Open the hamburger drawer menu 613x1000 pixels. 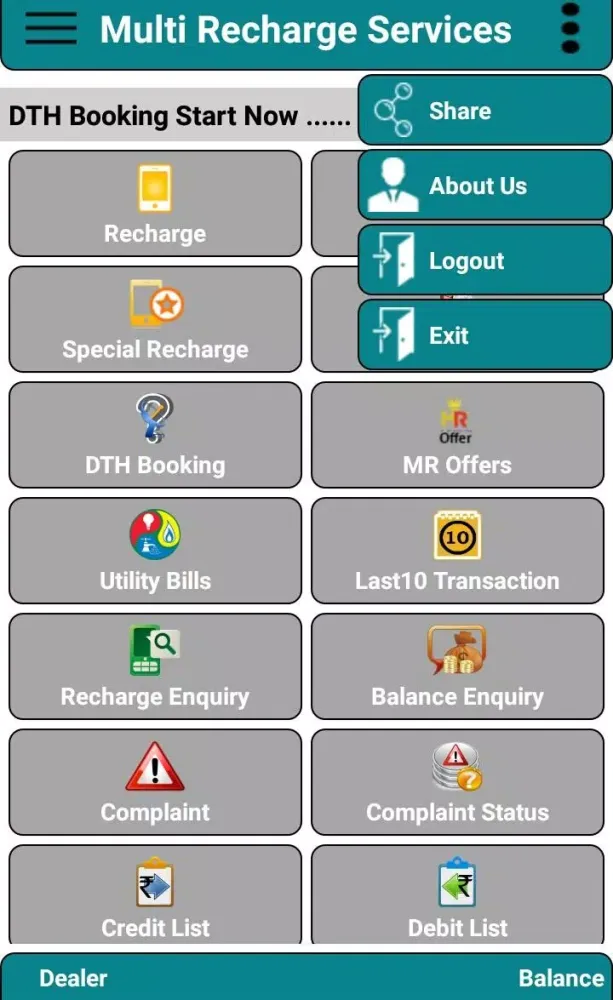click(50, 29)
